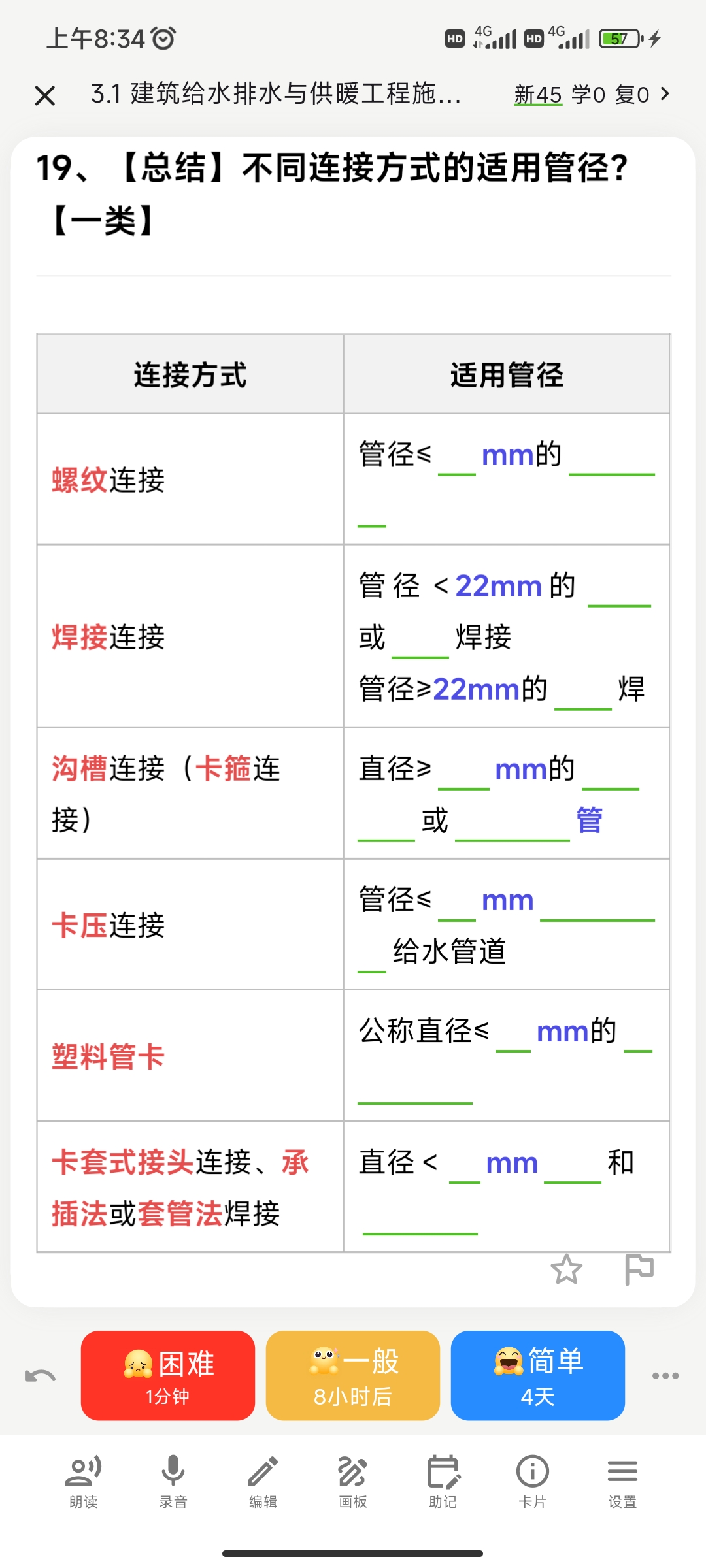Open 设置 settings
The height and width of the screenshot is (1568, 706).
pyautogui.click(x=622, y=1482)
